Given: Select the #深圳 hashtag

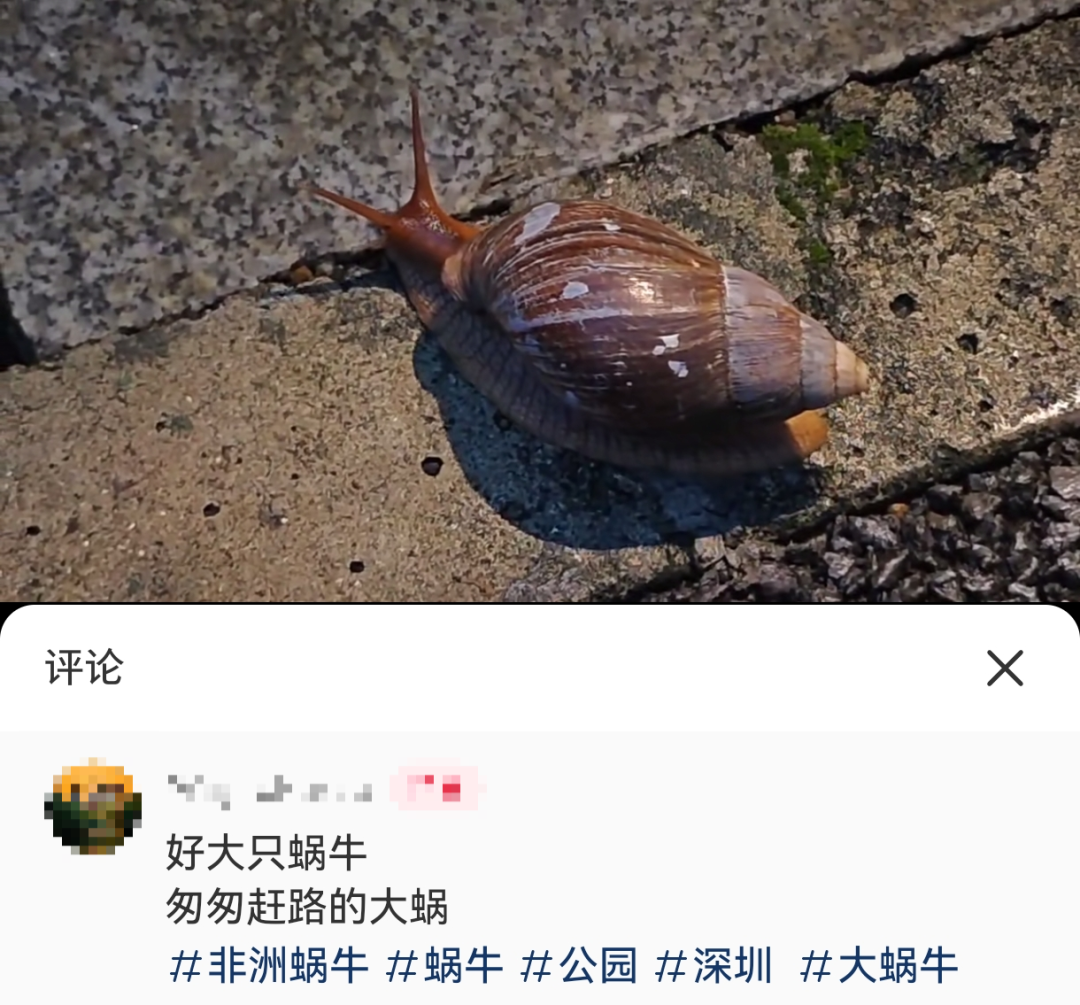Looking at the screenshot, I should click(x=714, y=966).
